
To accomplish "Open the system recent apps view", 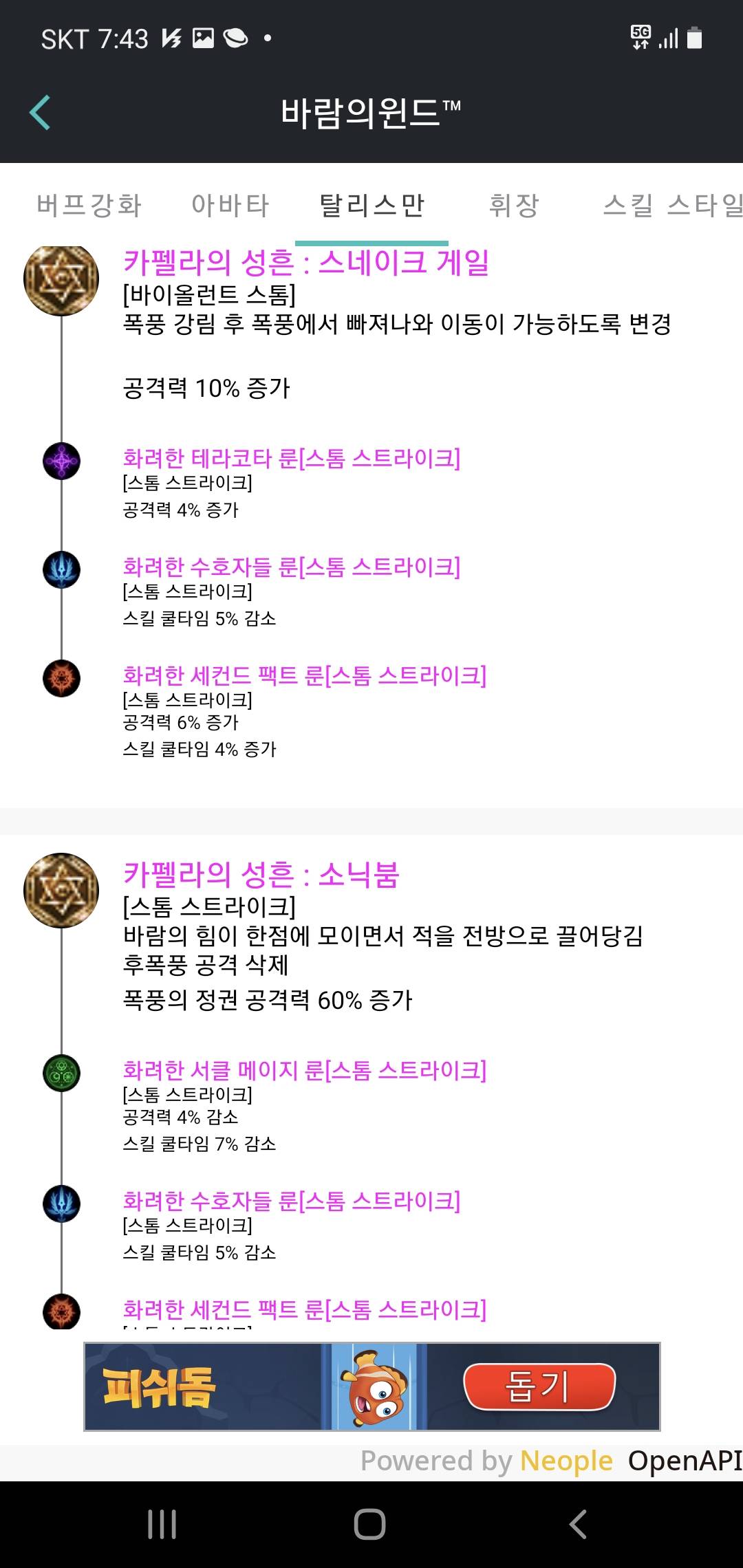I will [162, 1524].
